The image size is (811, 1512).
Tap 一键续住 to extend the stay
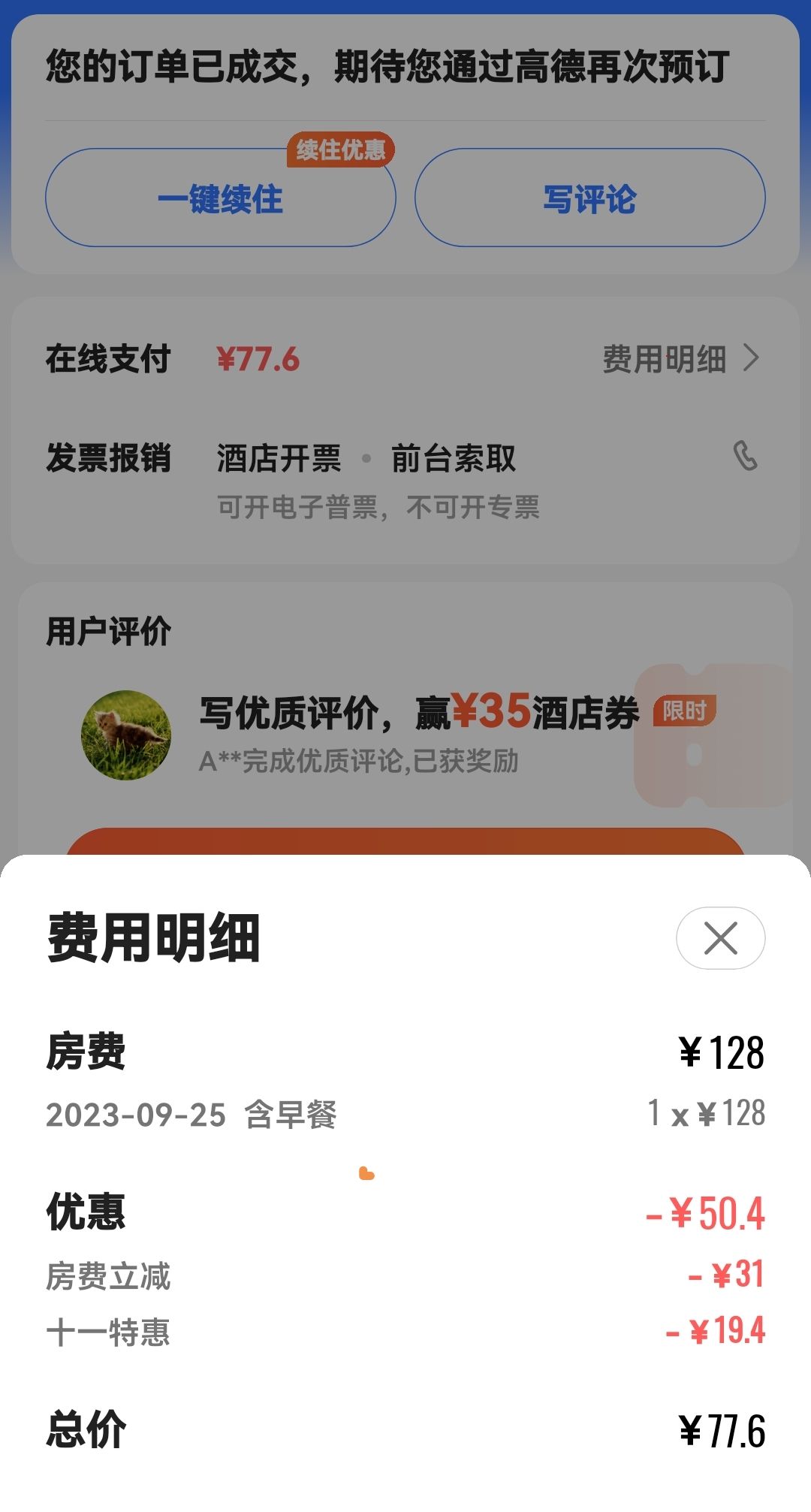tap(220, 199)
